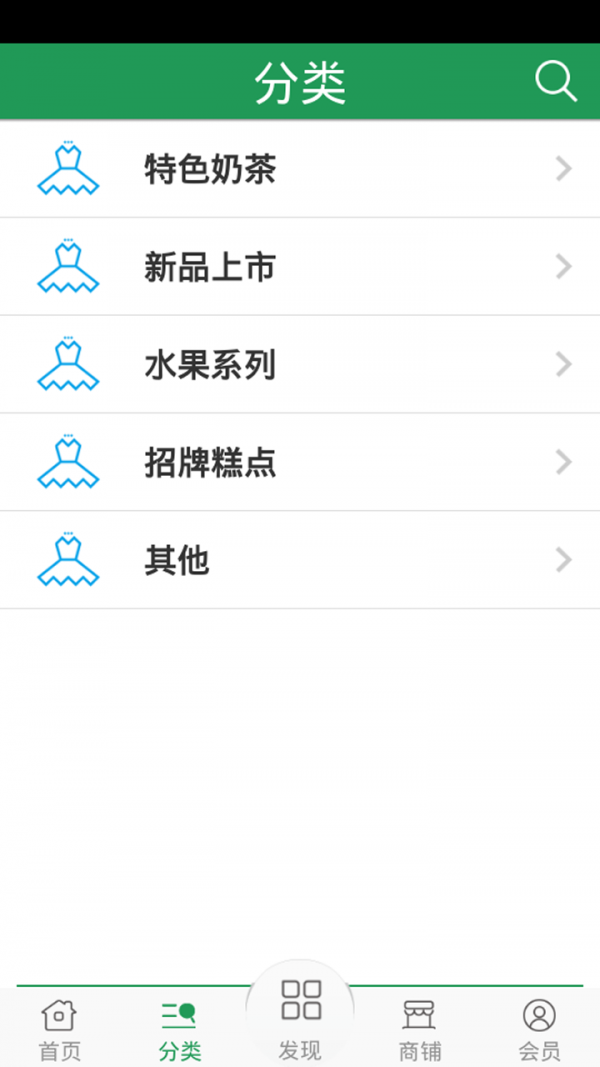Open the 招牌糕点 category
Viewport: 600px width, 1067px height.
pos(300,463)
